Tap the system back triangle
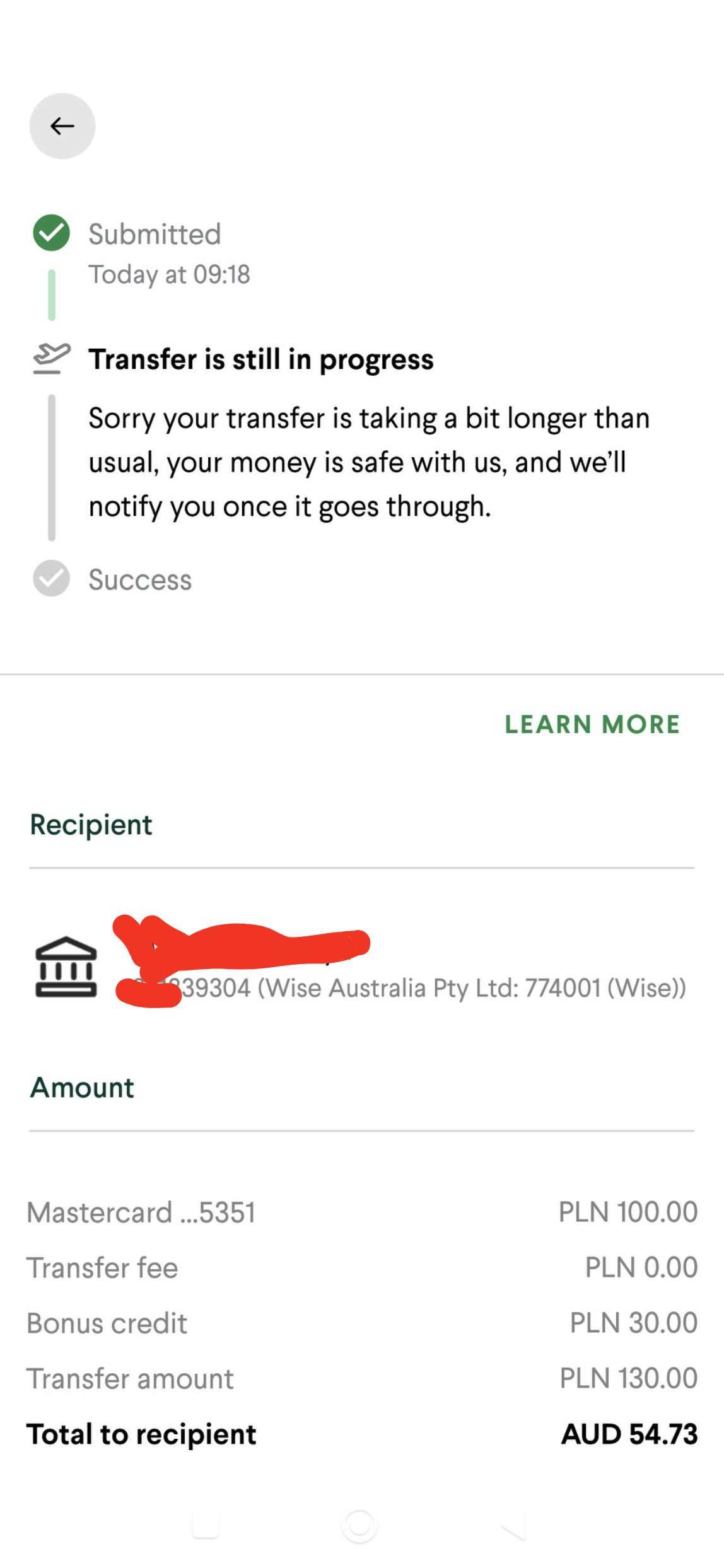Viewport: 724px width, 1568px height. click(514, 1526)
